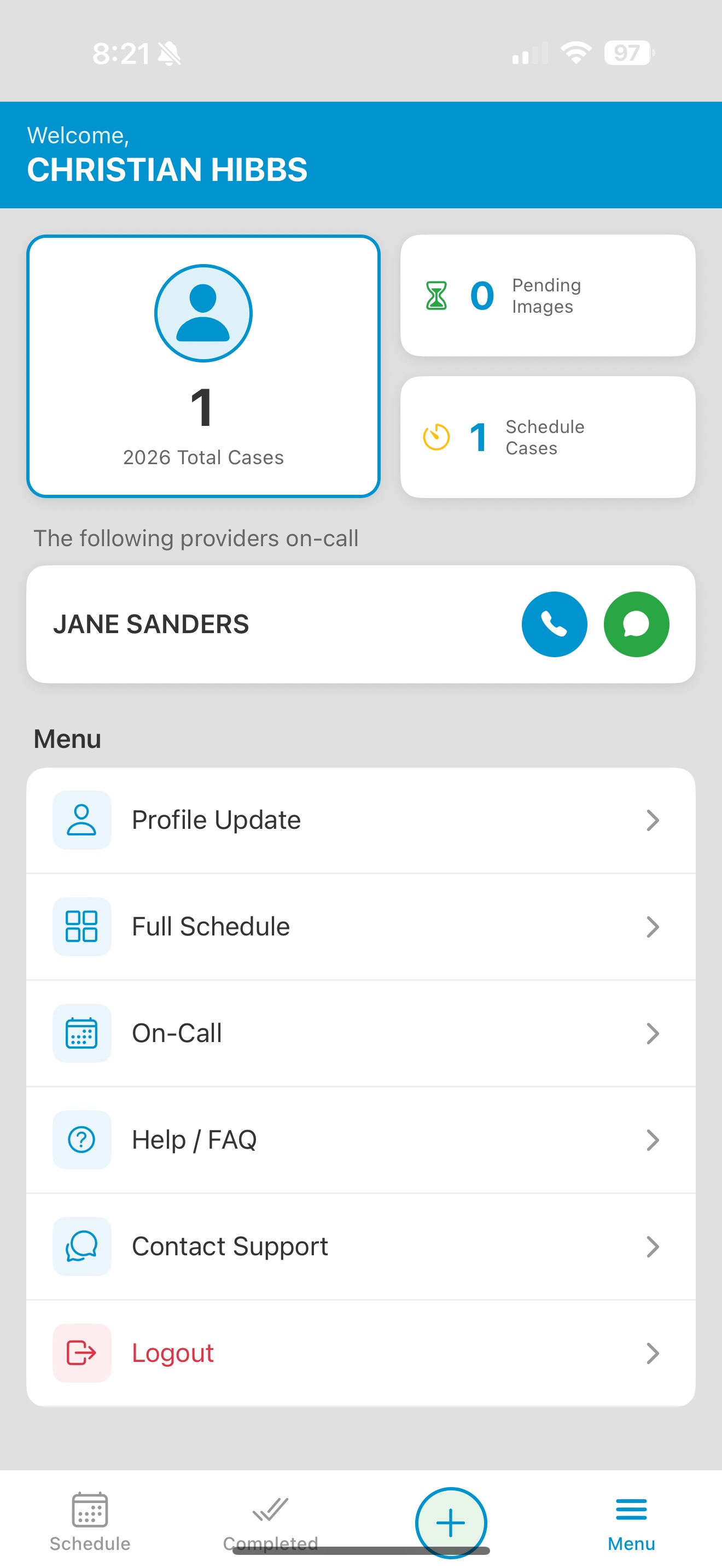Click the Contact Support speech bubble icon
This screenshot has height=1568, width=722.
pos(81,1246)
